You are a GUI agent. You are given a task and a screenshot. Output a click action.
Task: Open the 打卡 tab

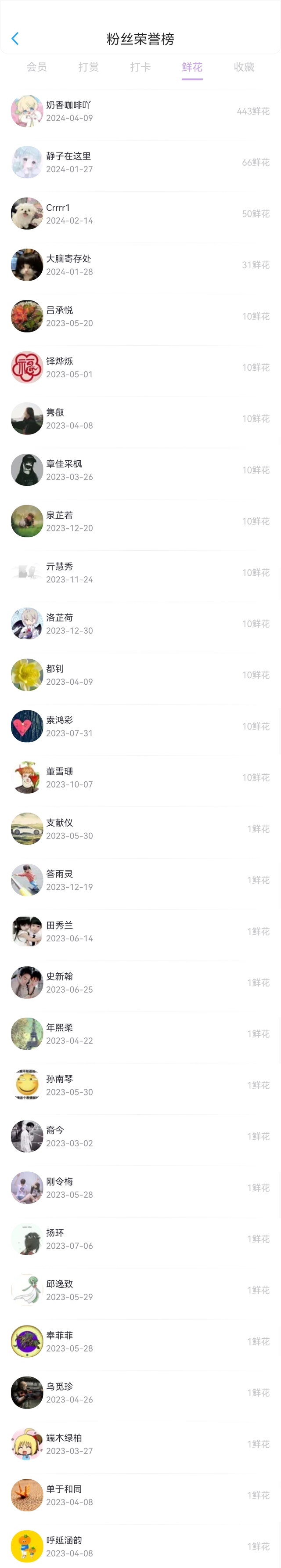click(x=140, y=67)
